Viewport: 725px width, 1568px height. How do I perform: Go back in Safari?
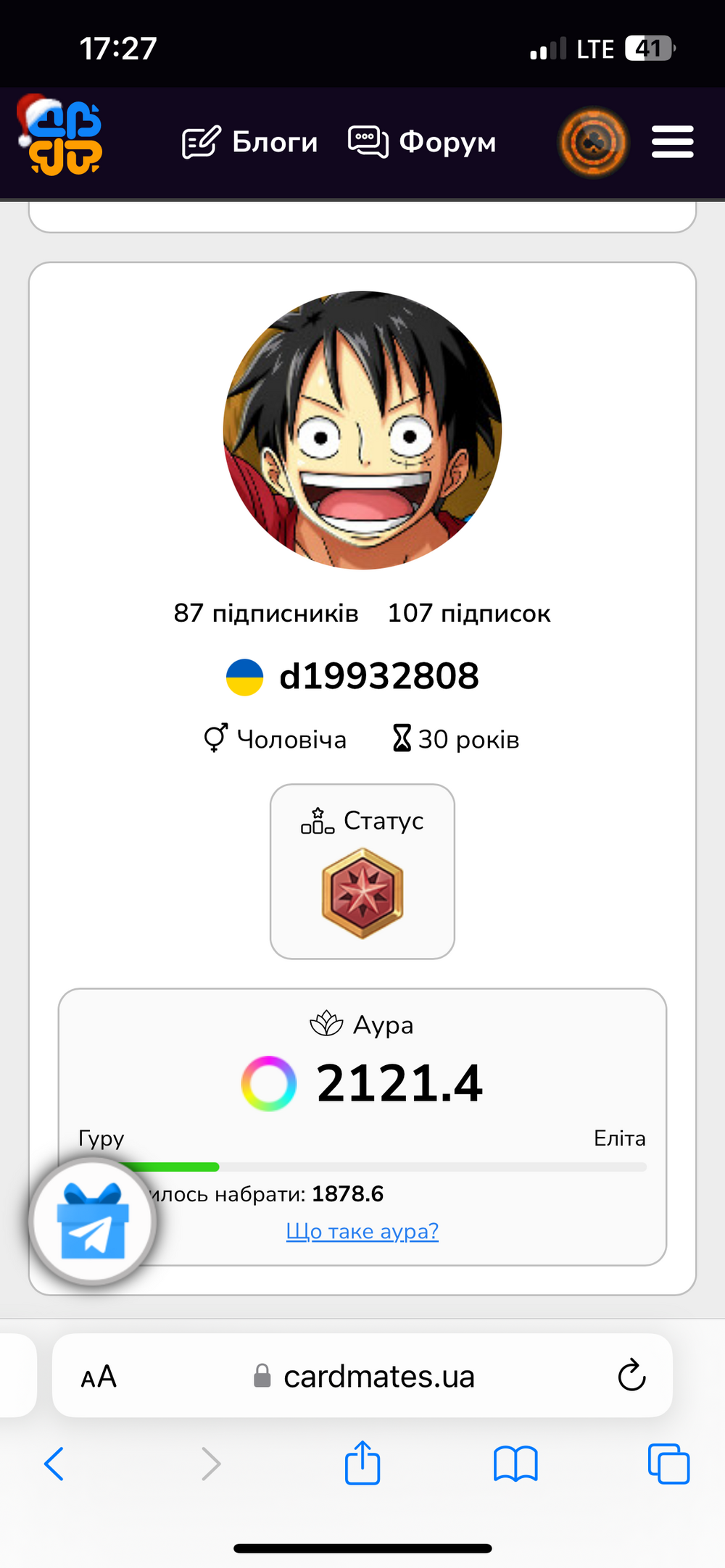coord(54,1464)
